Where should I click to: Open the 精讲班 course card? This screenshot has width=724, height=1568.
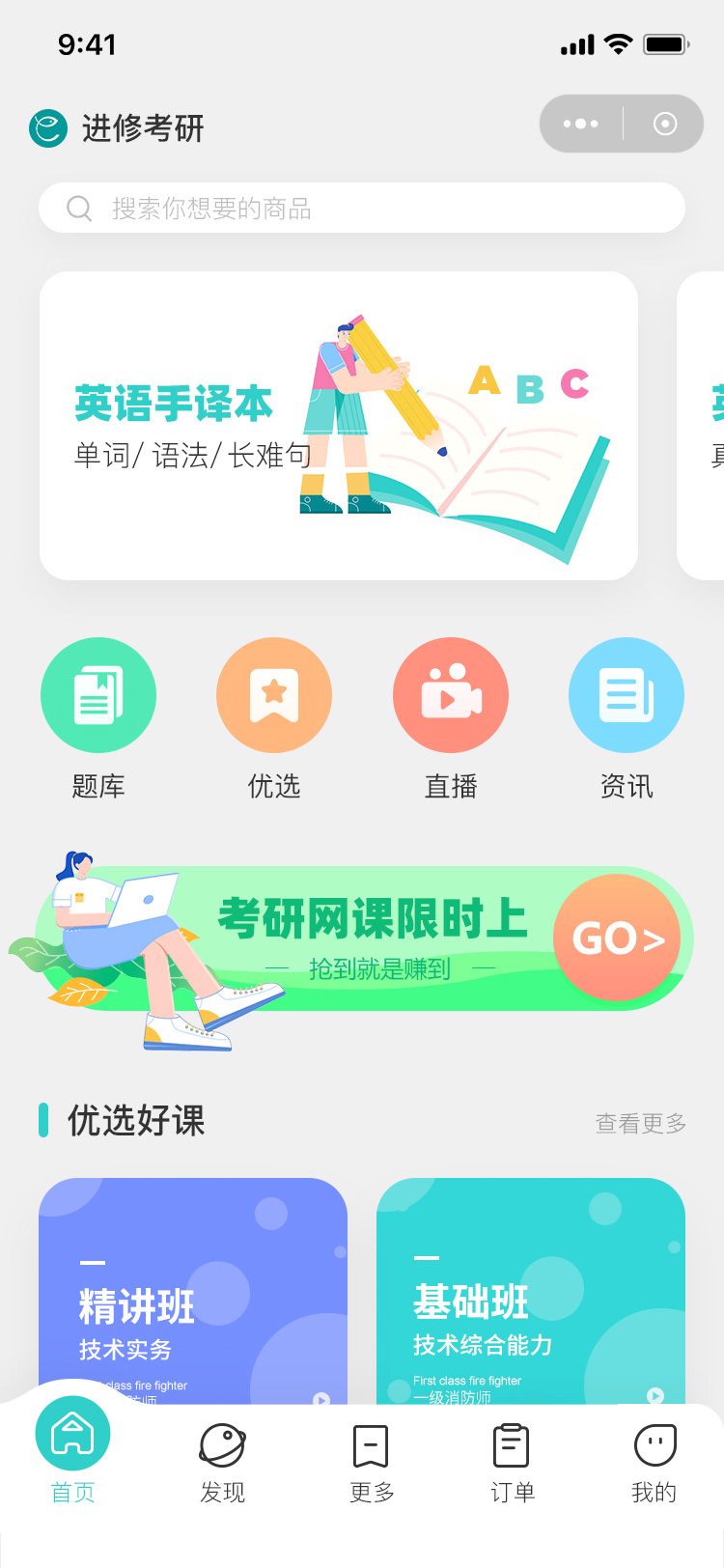[193, 1294]
